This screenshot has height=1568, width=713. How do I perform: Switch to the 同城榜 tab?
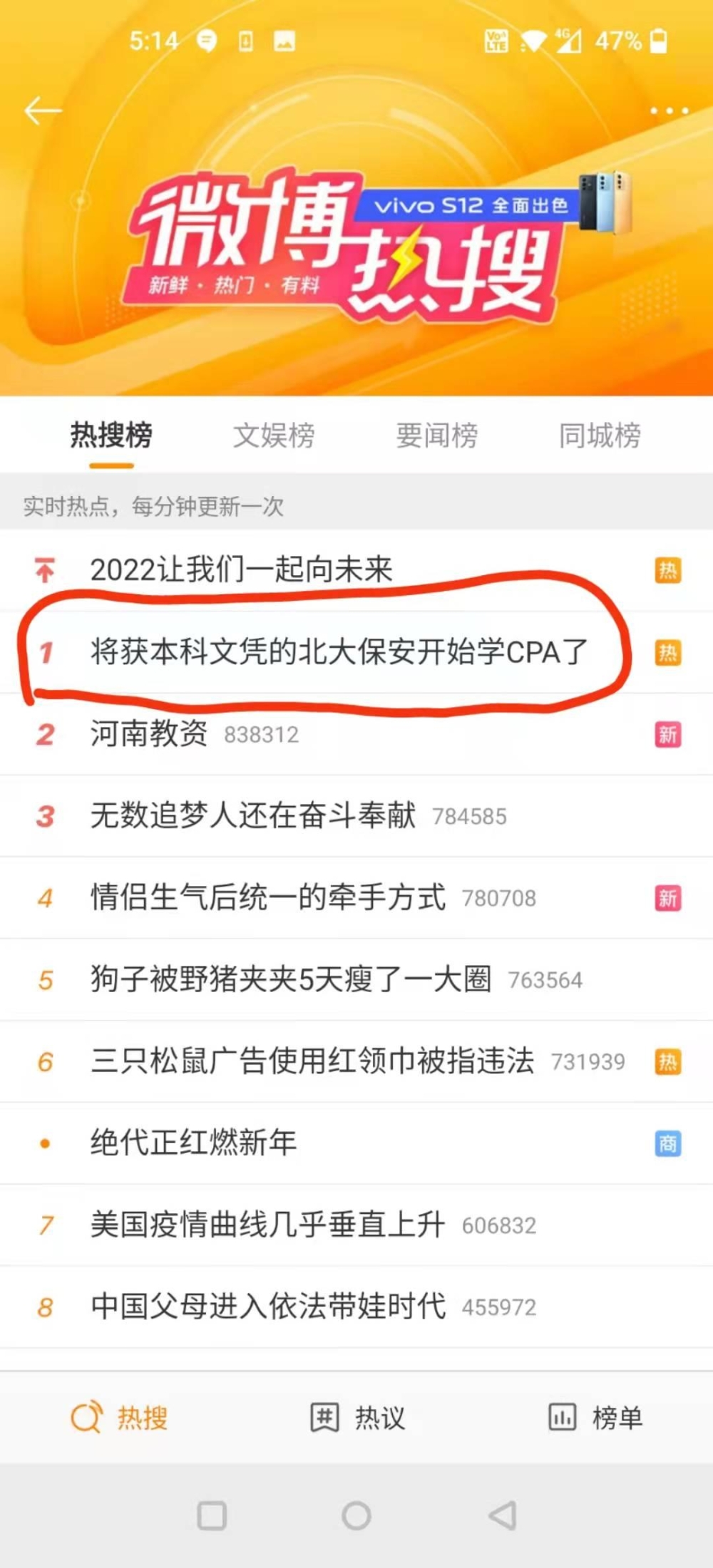(x=600, y=435)
